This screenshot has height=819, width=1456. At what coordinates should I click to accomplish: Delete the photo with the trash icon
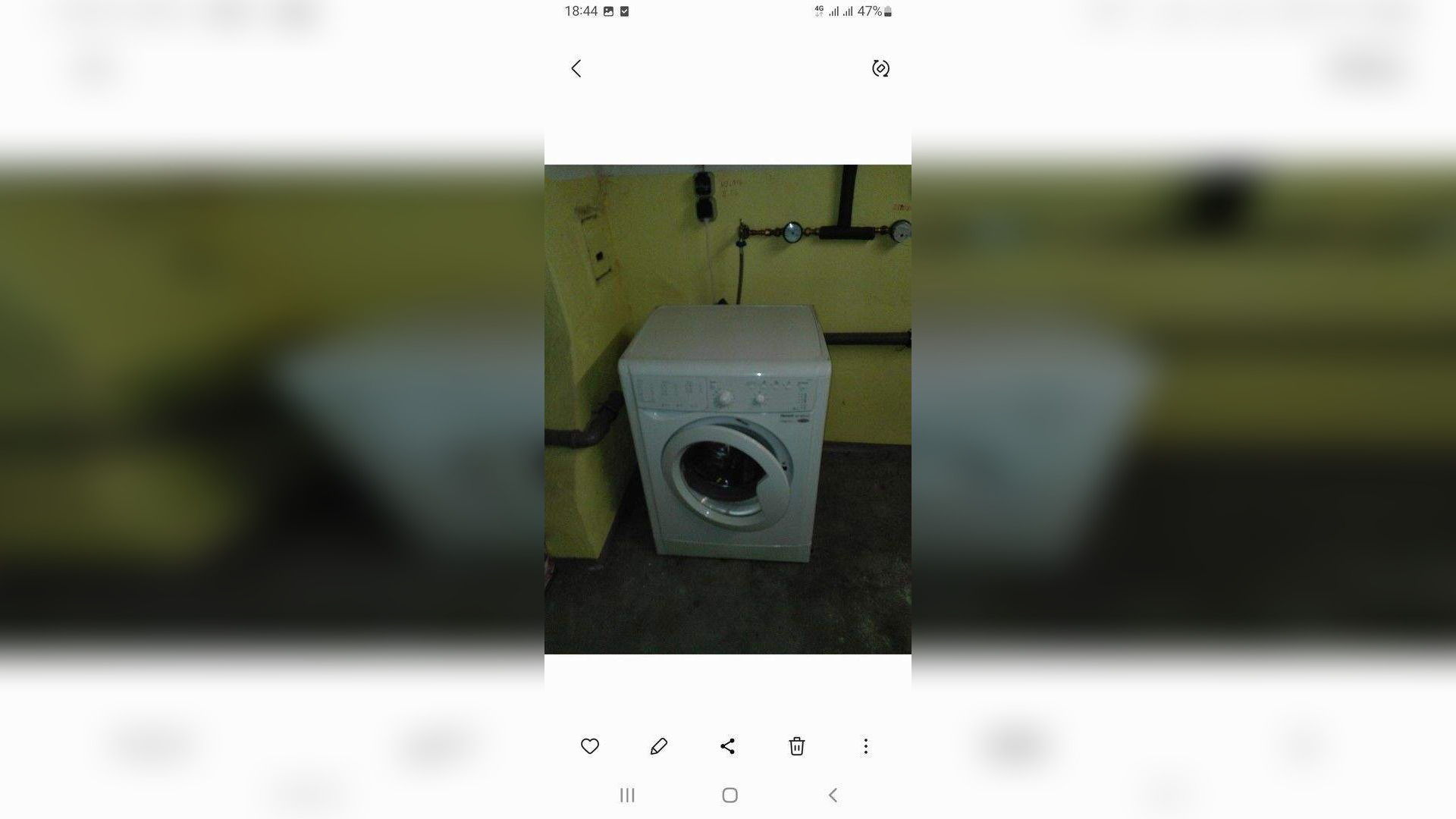(796, 746)
